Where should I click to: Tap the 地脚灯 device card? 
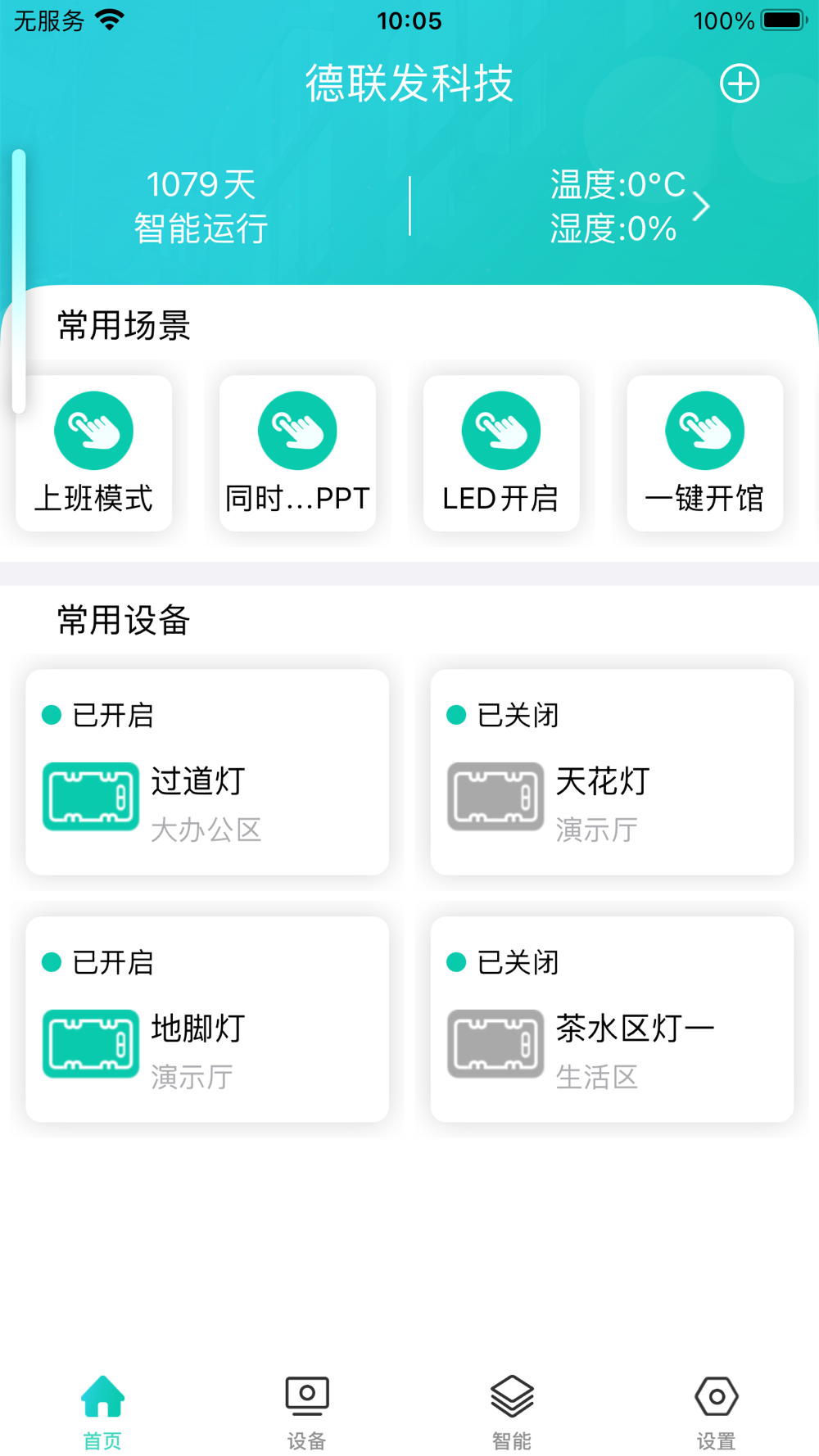[x=207, y=1020]
